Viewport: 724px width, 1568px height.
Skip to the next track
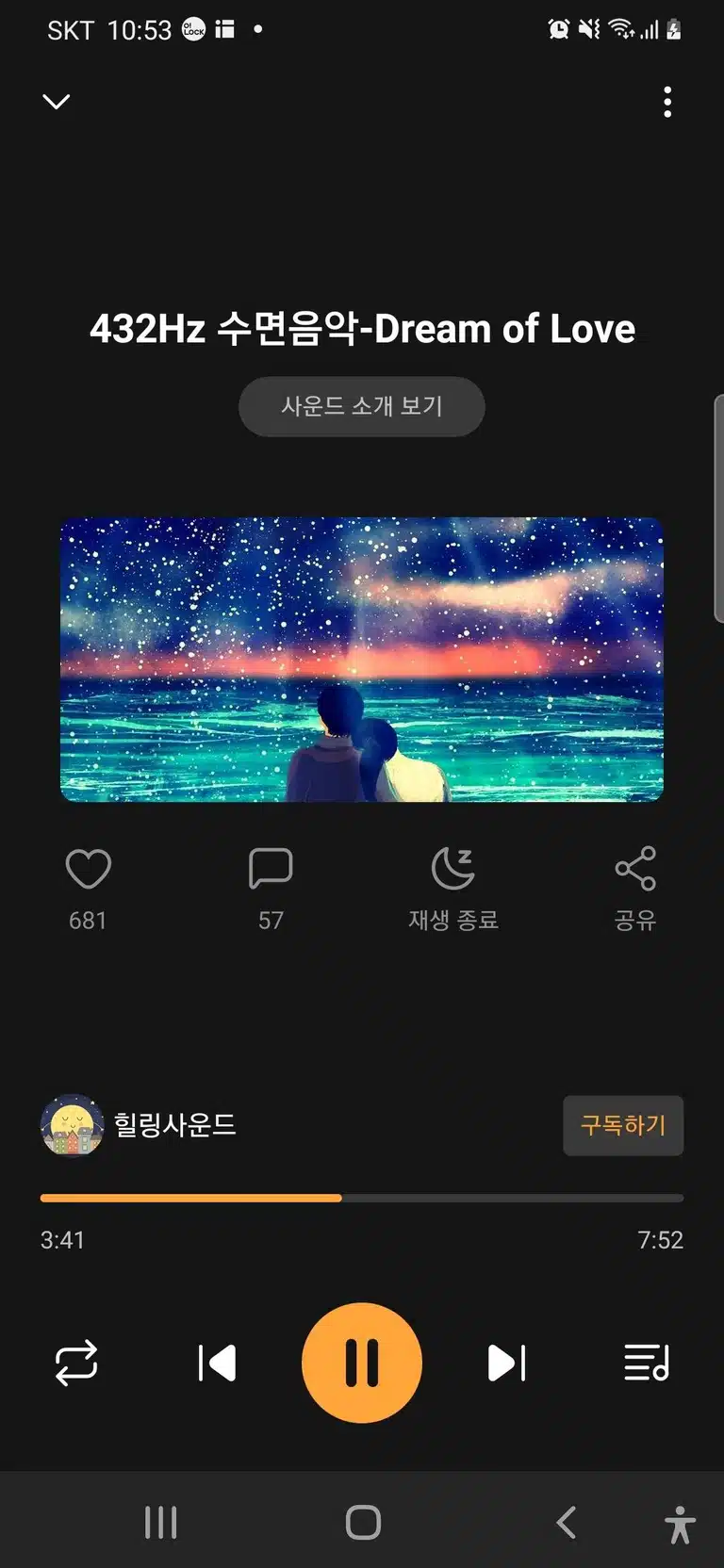(506, 1363)
